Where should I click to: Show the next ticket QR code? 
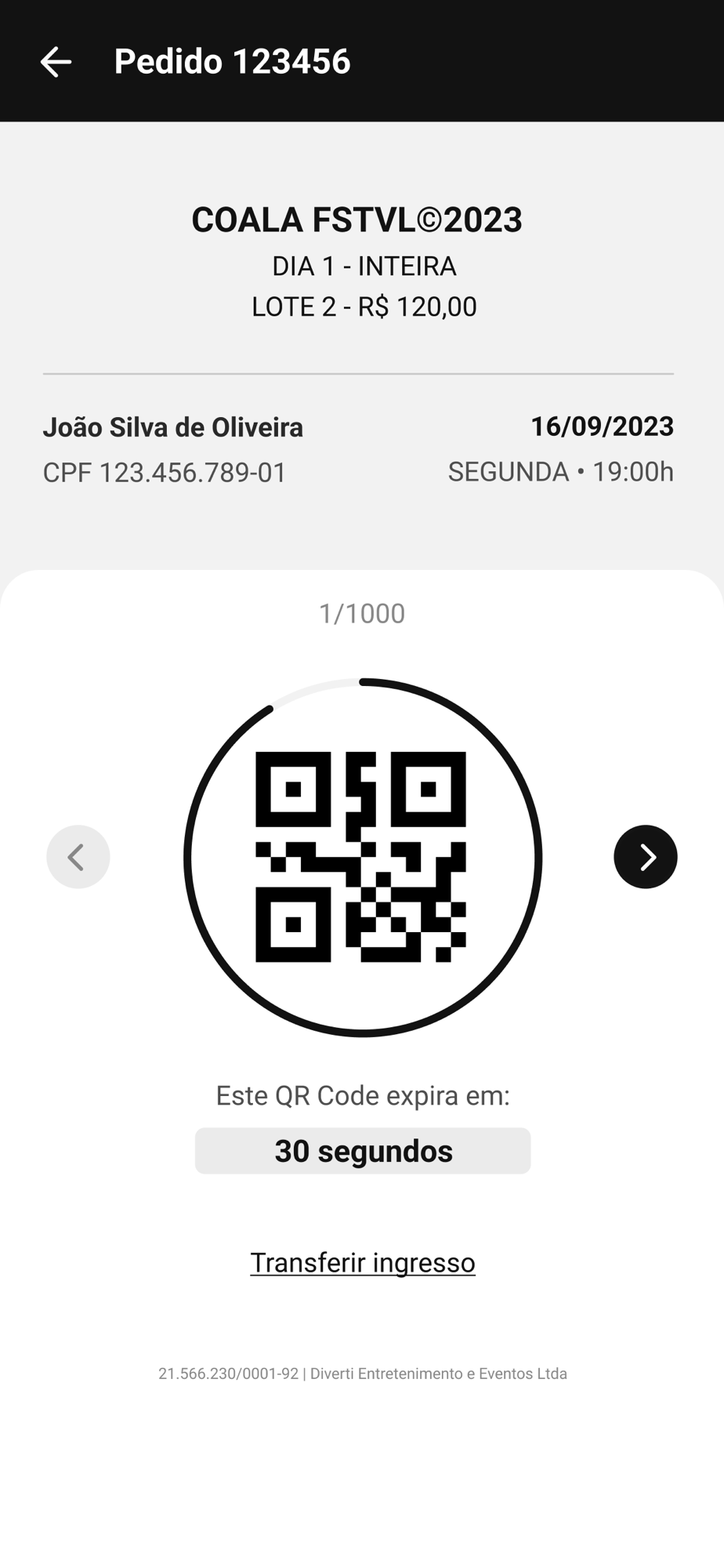coord(645,857)
